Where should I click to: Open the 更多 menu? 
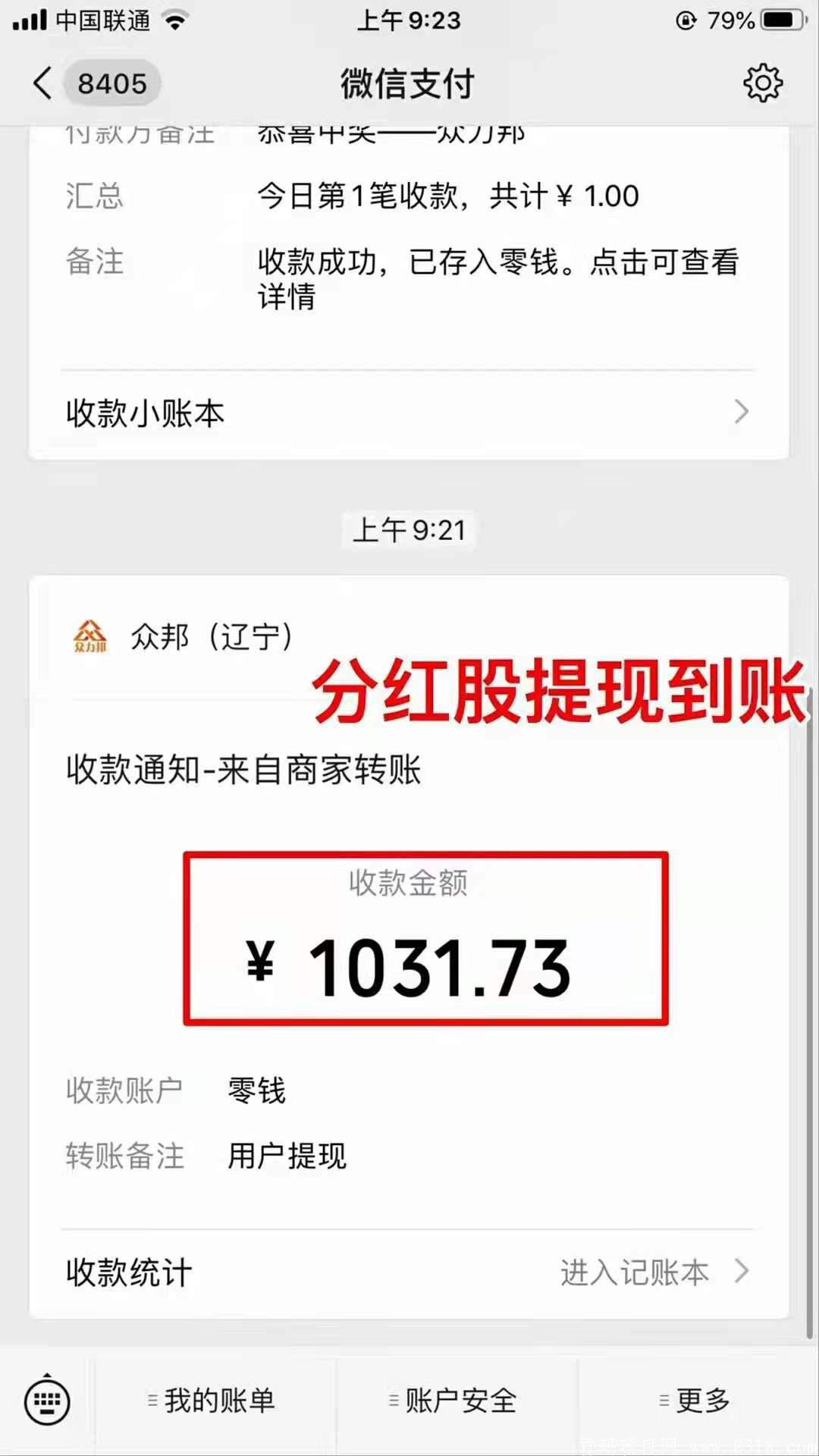(x=701, y=1401)
